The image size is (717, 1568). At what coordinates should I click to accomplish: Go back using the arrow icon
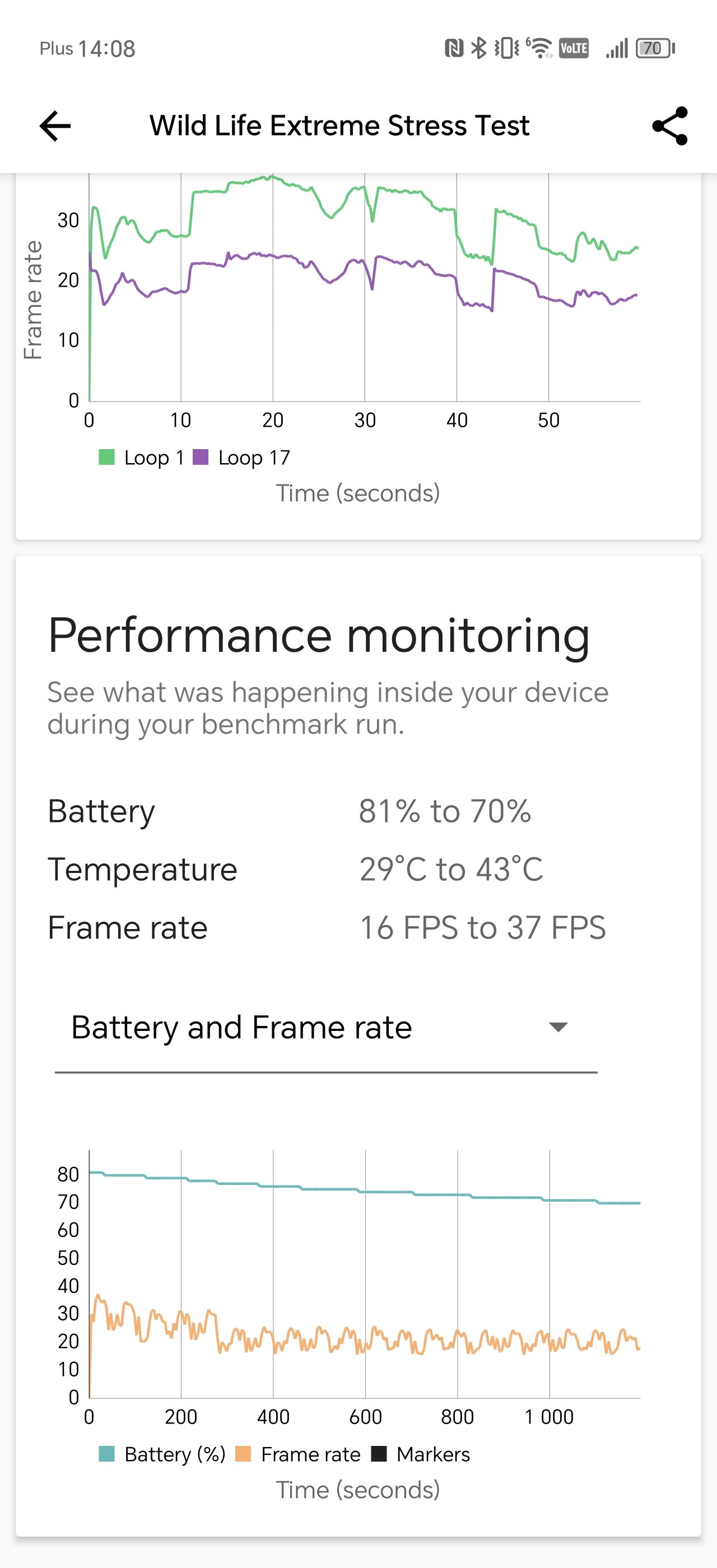pyautogui.click(x=55, y=126)
